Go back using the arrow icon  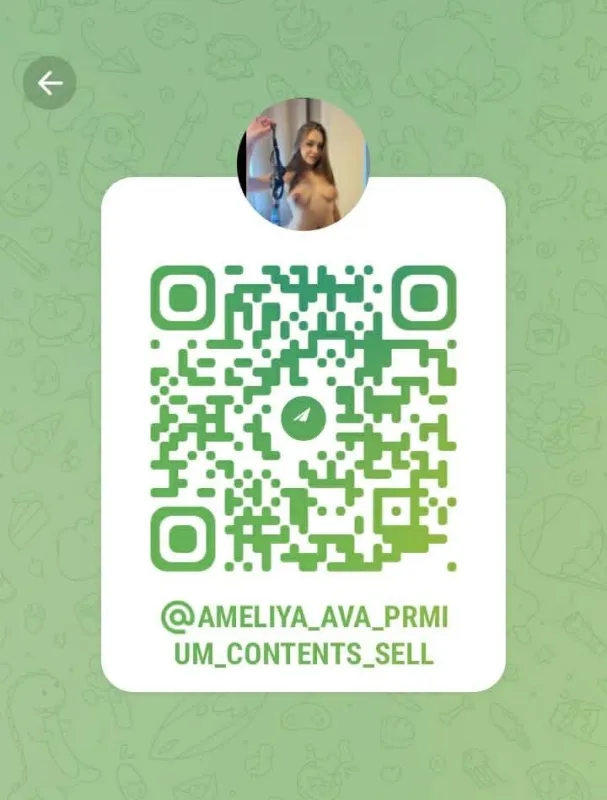click(49, 84)
